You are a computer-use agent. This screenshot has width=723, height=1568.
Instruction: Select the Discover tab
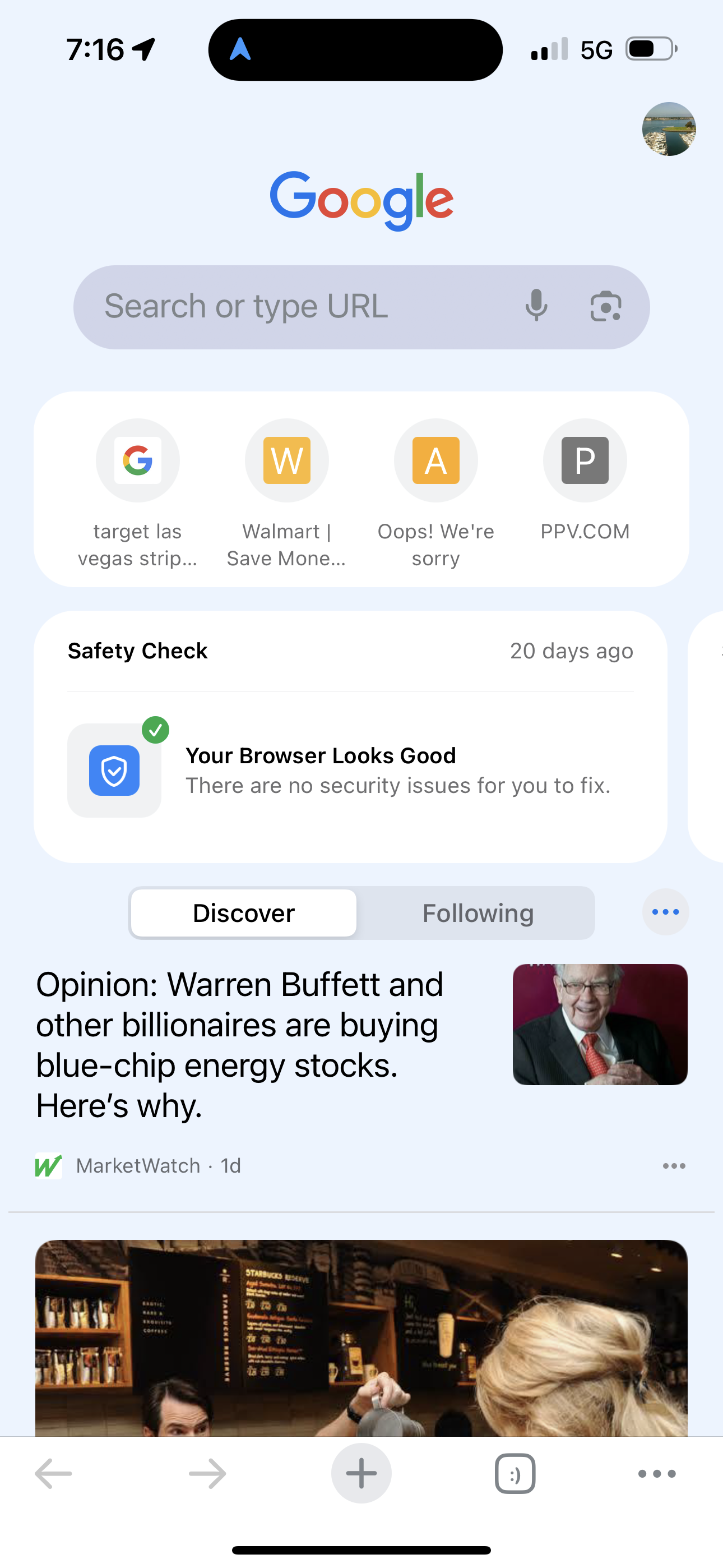click(244, 913)
